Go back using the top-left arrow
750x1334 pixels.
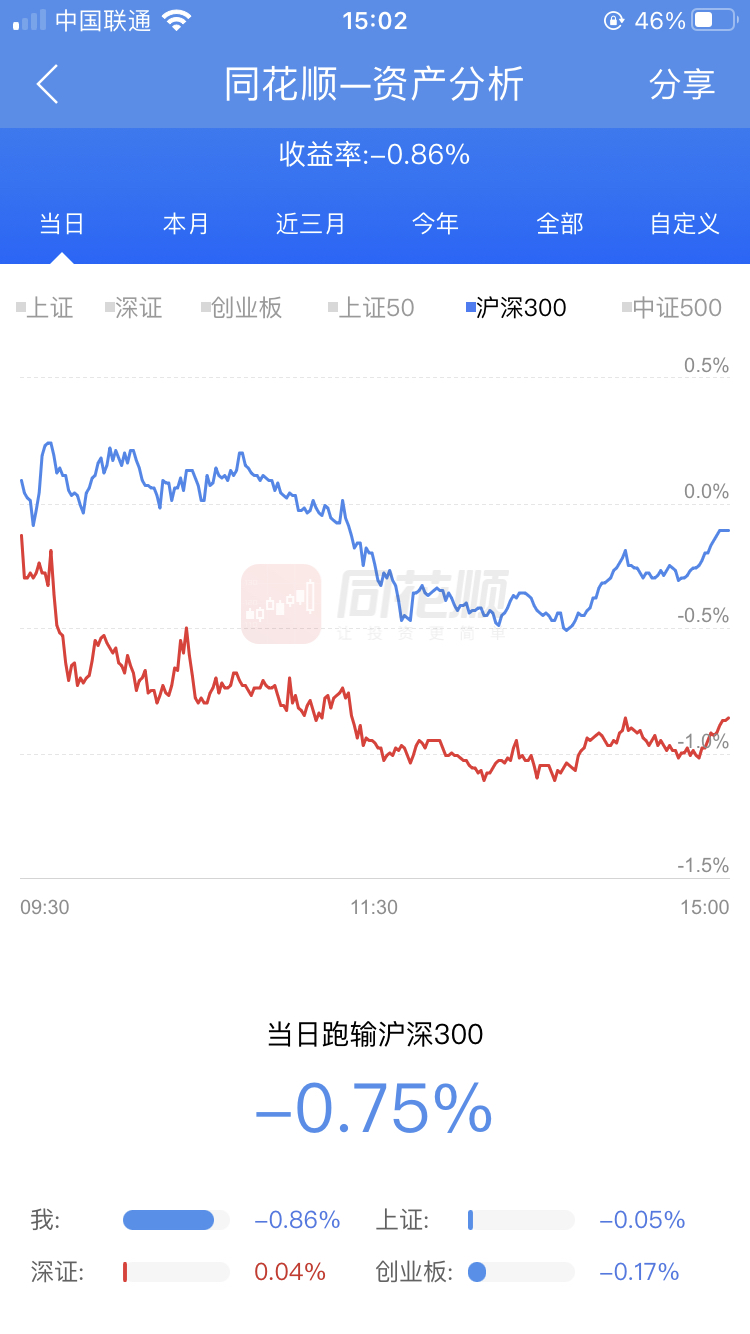(48, 84)
